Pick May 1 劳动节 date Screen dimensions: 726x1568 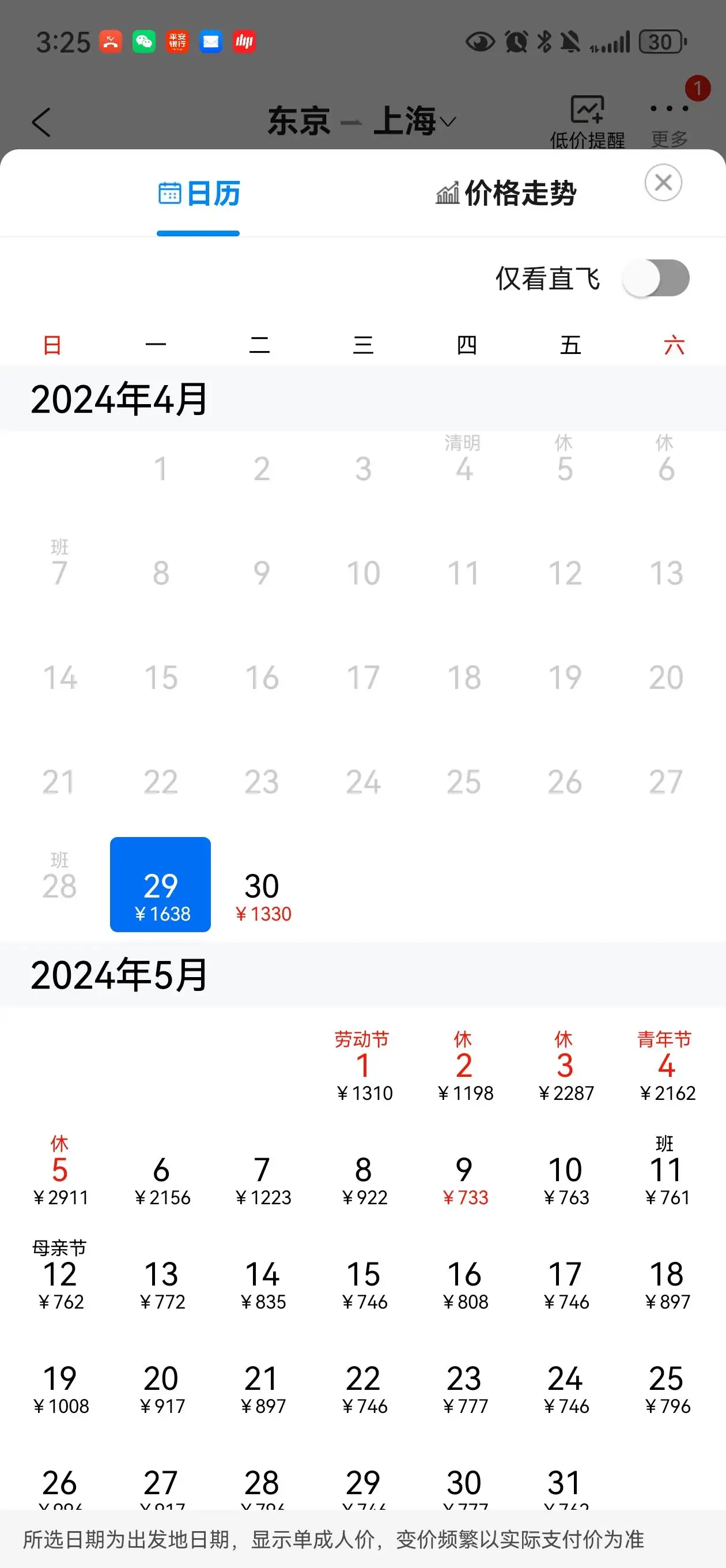click(364, 1066)
